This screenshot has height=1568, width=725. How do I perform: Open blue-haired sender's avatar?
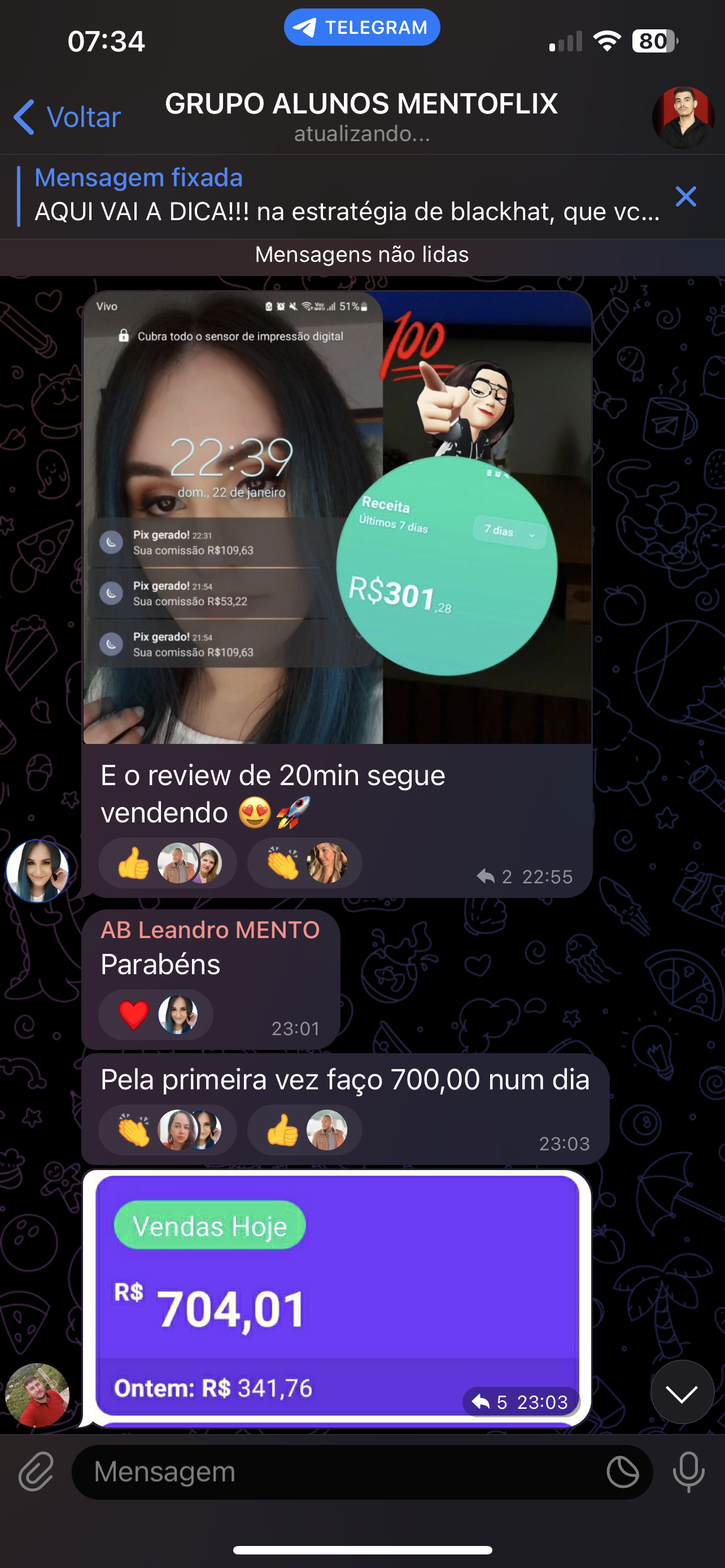coord(37,870)
